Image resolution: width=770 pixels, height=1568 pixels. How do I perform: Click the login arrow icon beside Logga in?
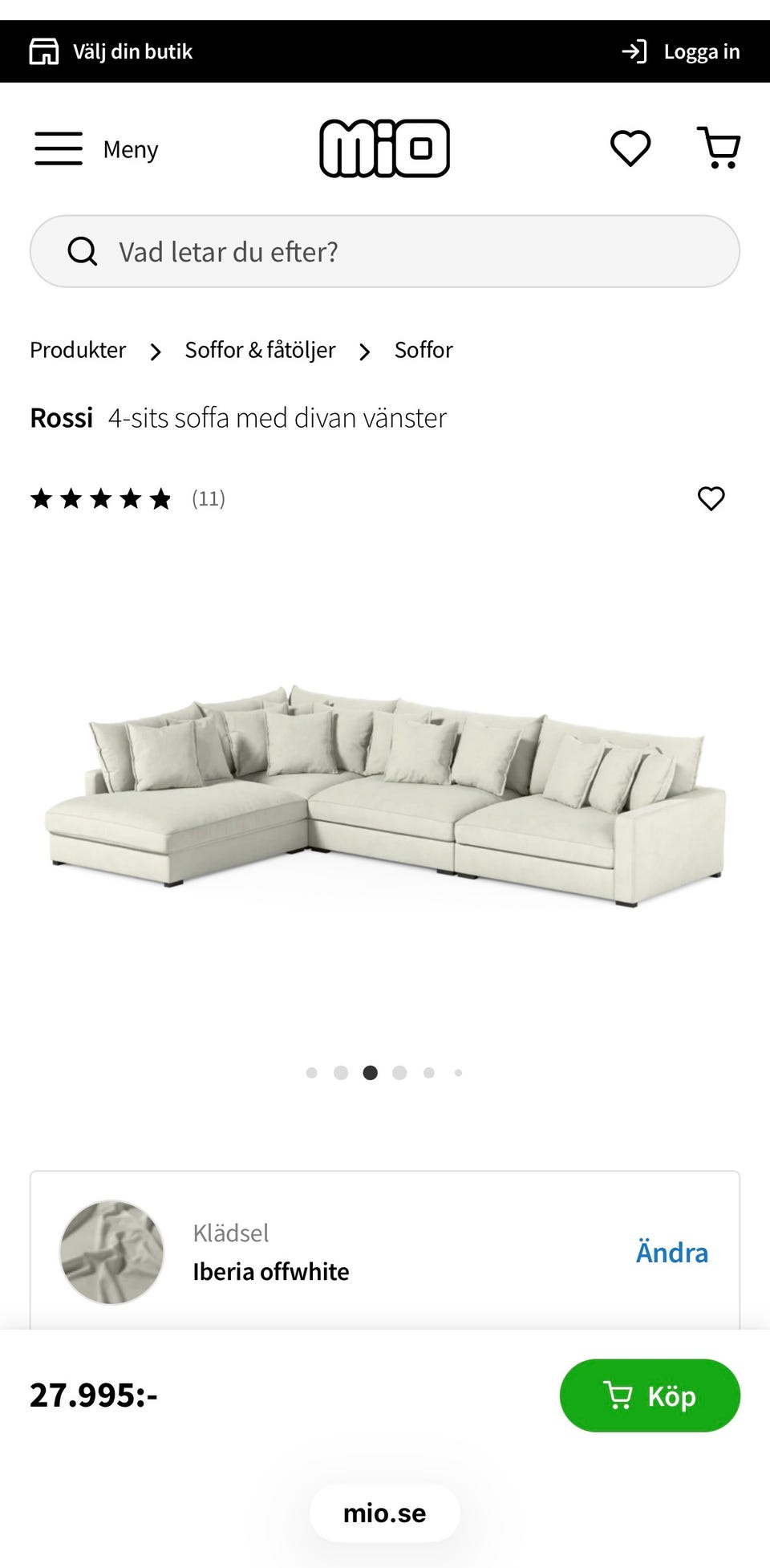(x=634, y=51)
